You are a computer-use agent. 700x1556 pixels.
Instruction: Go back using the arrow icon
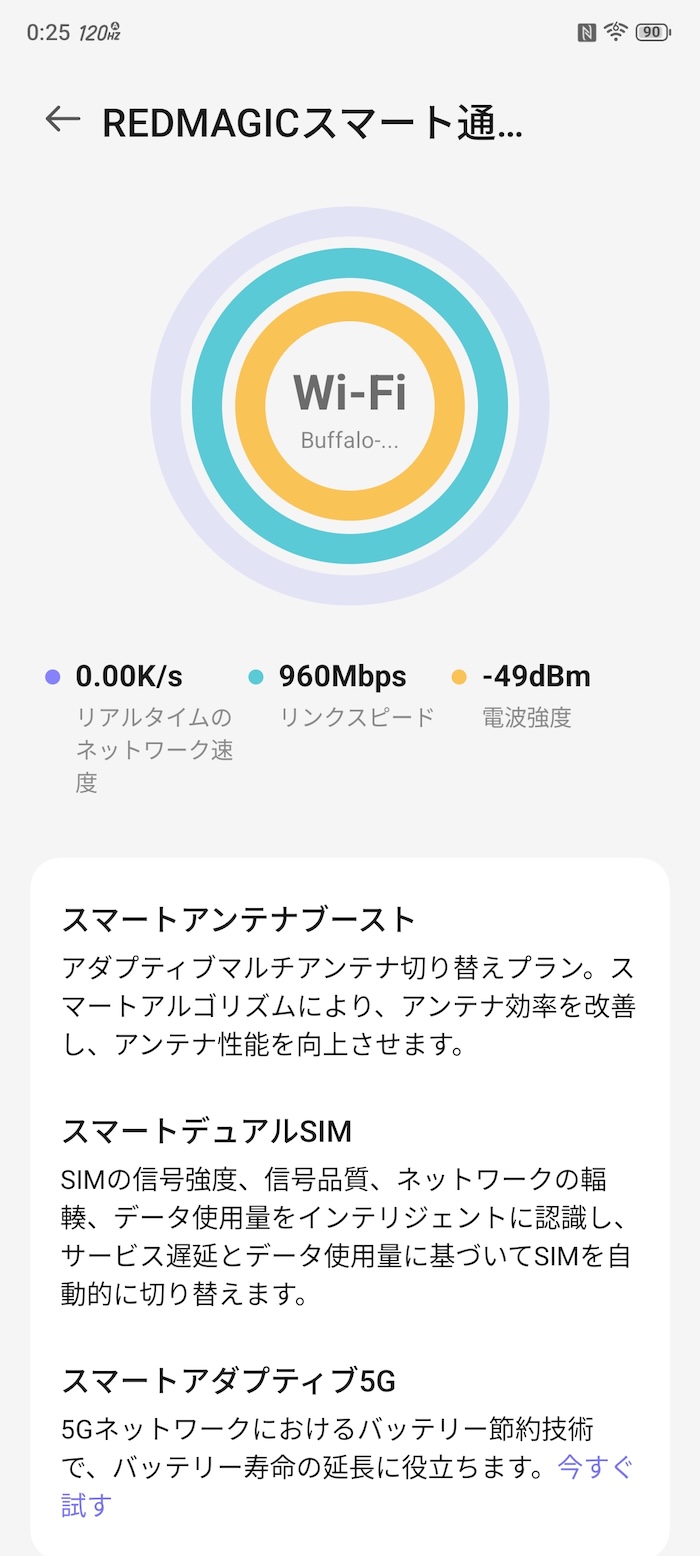click(62, 119)
